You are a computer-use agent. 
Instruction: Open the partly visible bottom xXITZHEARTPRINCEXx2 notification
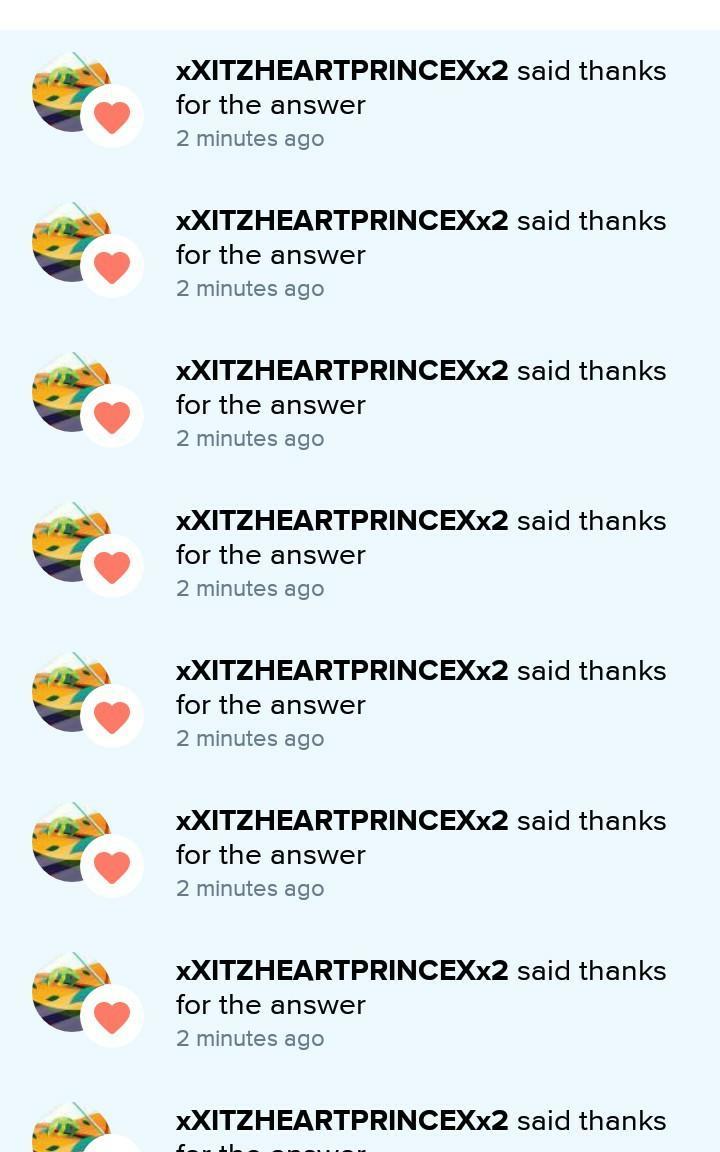tap(420, 1126)
